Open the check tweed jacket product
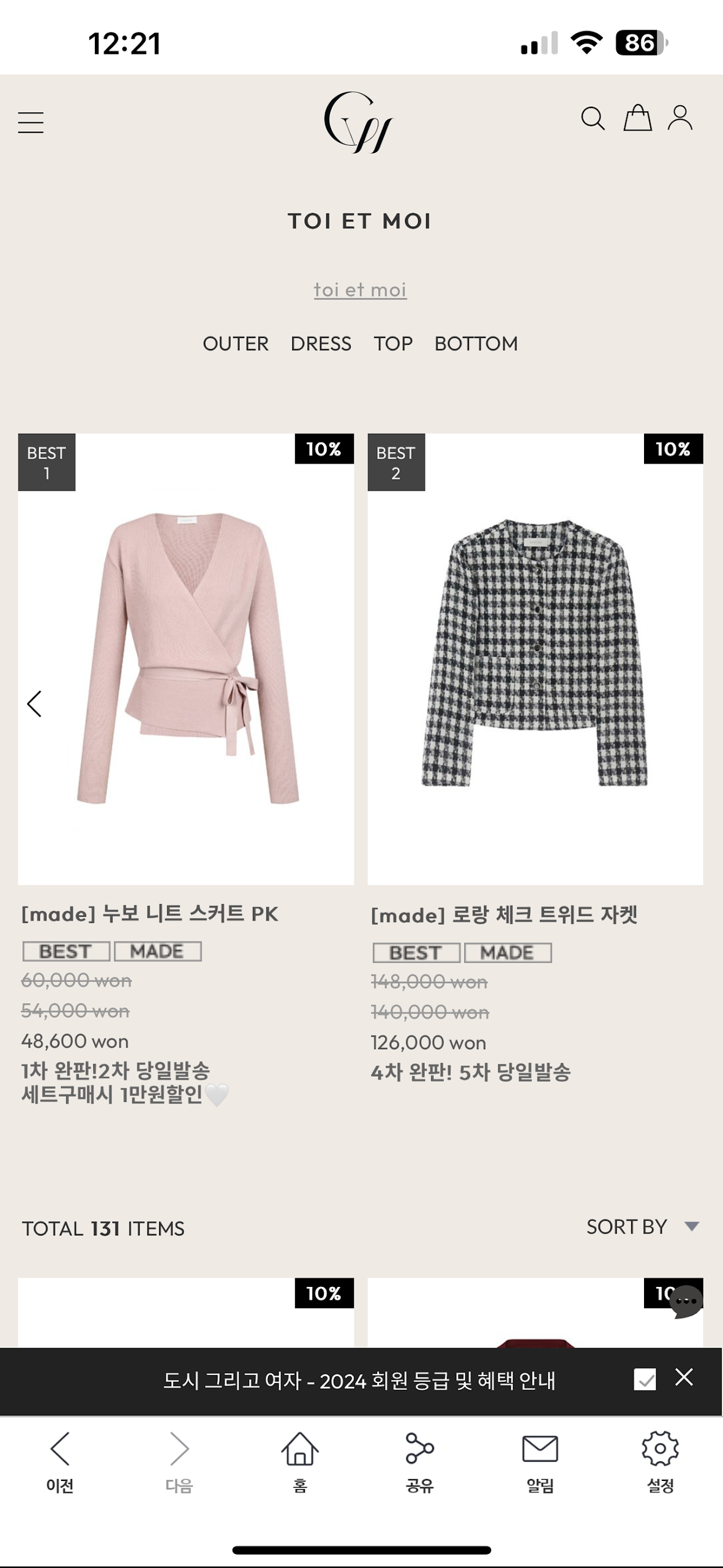This screenshot has height=1568, width=723. tap(535, 658)
